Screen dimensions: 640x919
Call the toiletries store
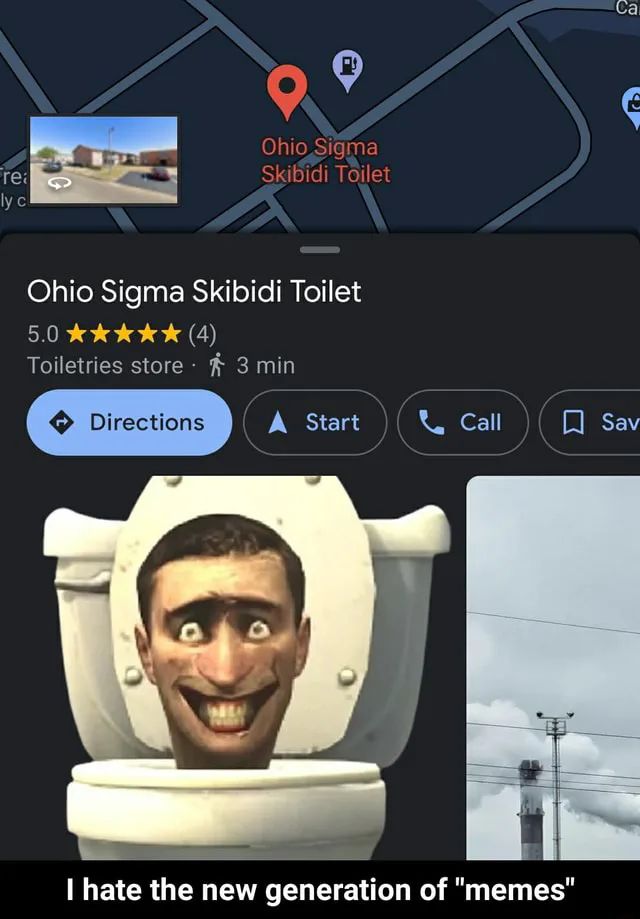point(462,422)
